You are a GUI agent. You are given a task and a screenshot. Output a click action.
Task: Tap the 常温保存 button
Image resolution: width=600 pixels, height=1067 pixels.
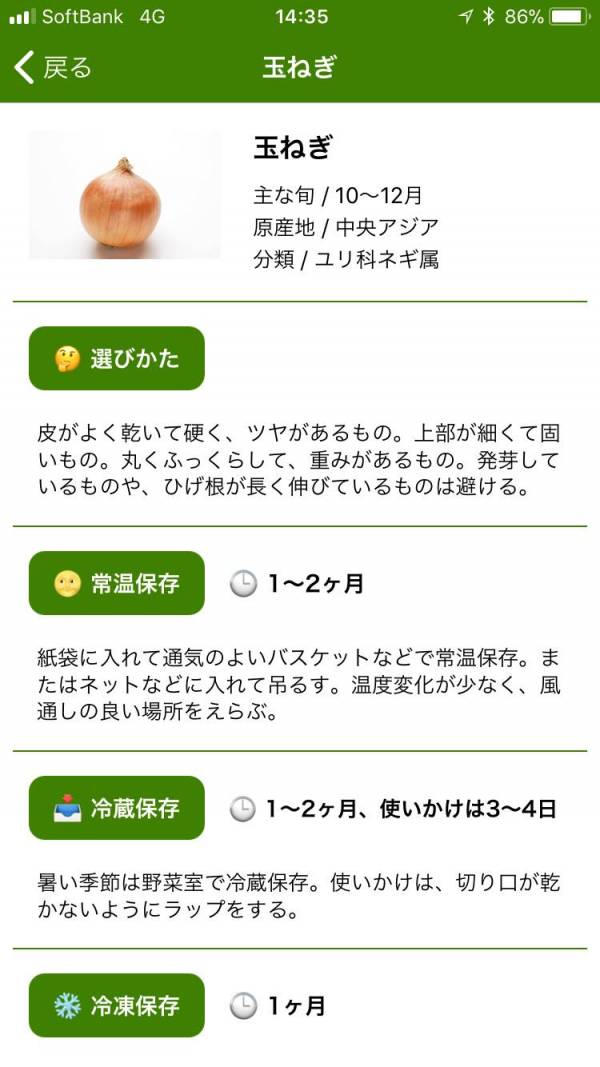[116, 583]
